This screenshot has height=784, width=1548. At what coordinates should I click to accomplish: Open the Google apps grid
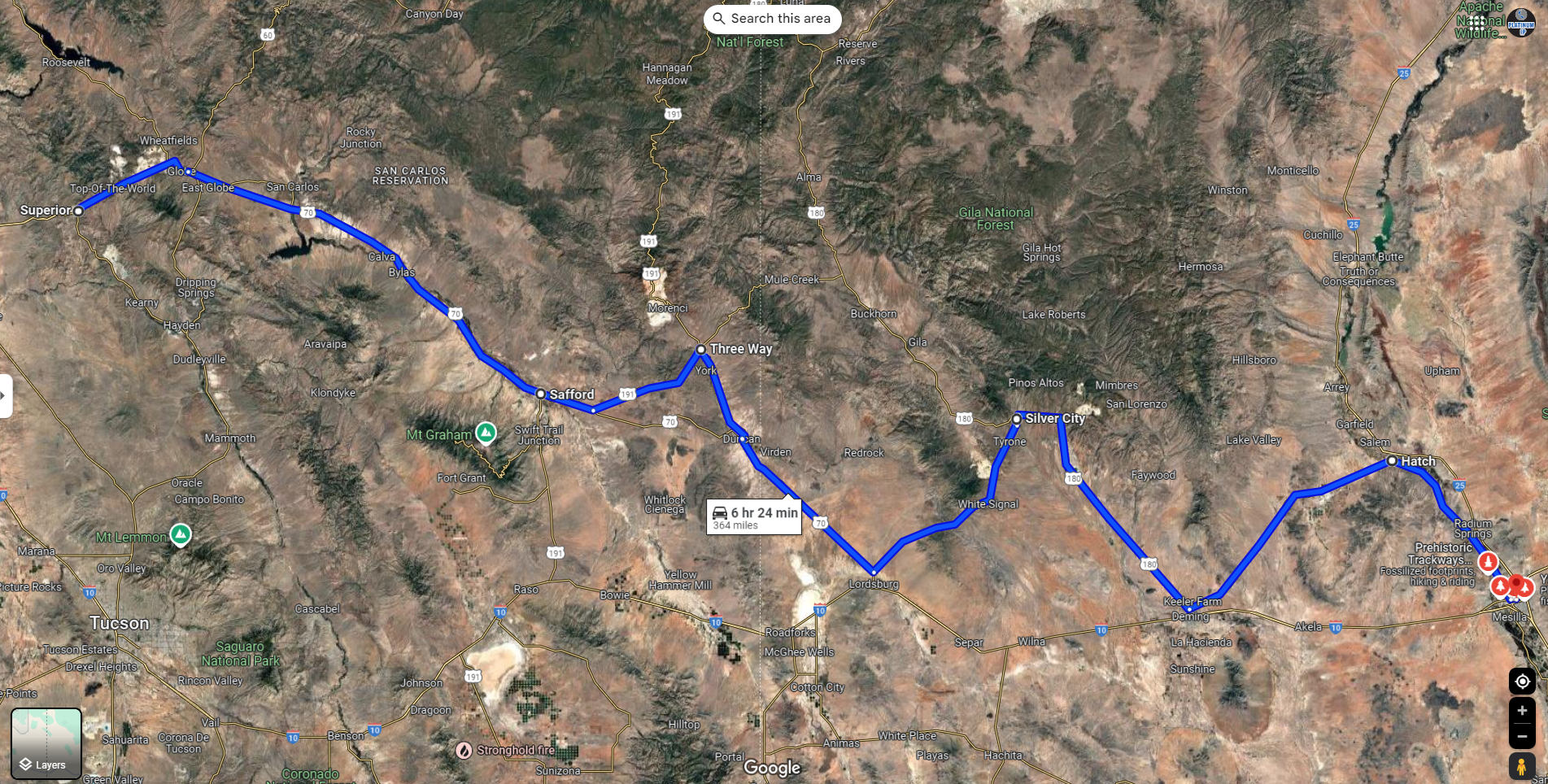click(1477, 22)
